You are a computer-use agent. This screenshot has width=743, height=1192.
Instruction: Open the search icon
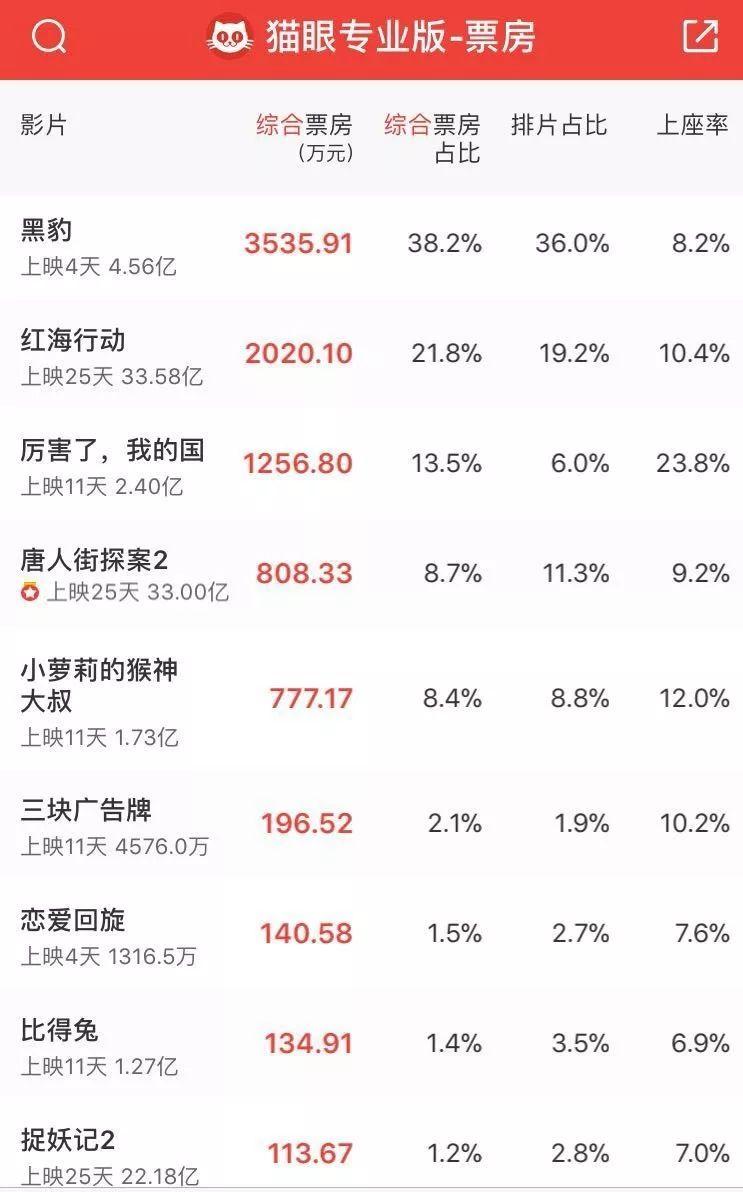click(48, 37)
